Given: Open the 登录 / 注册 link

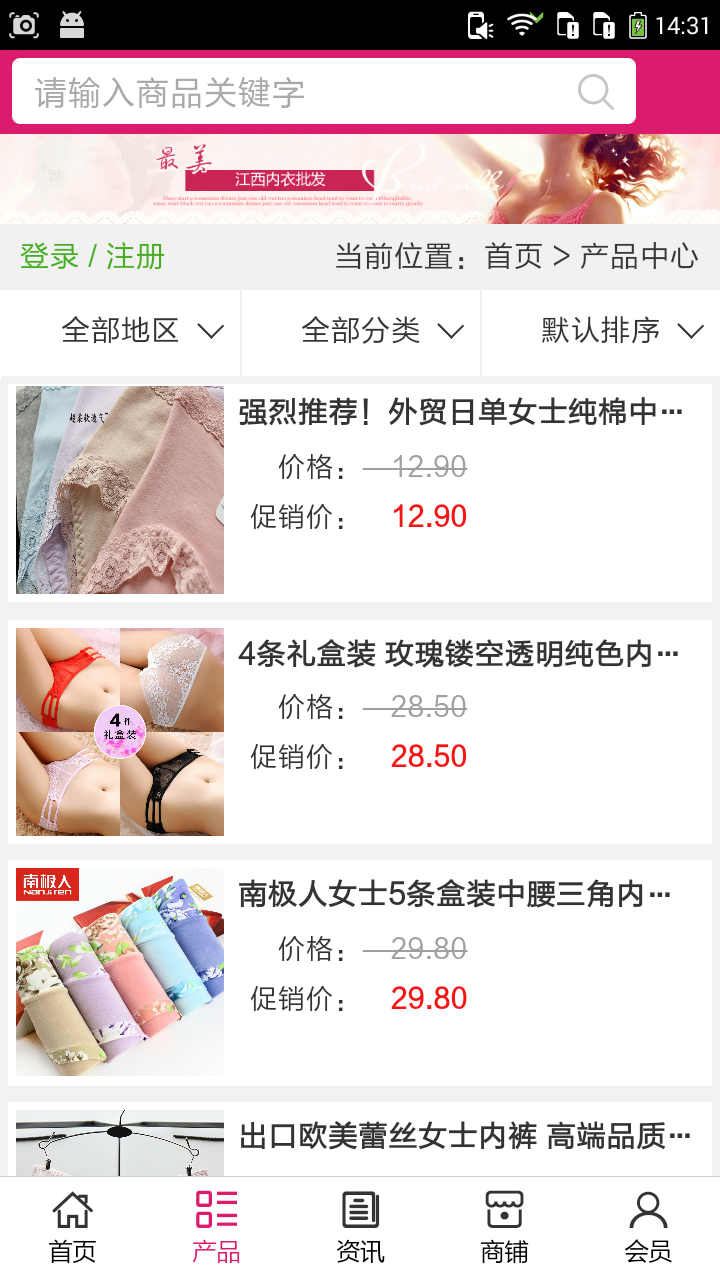Looking at the screenshot, I should pyautogui.click(x=92, y=256).
